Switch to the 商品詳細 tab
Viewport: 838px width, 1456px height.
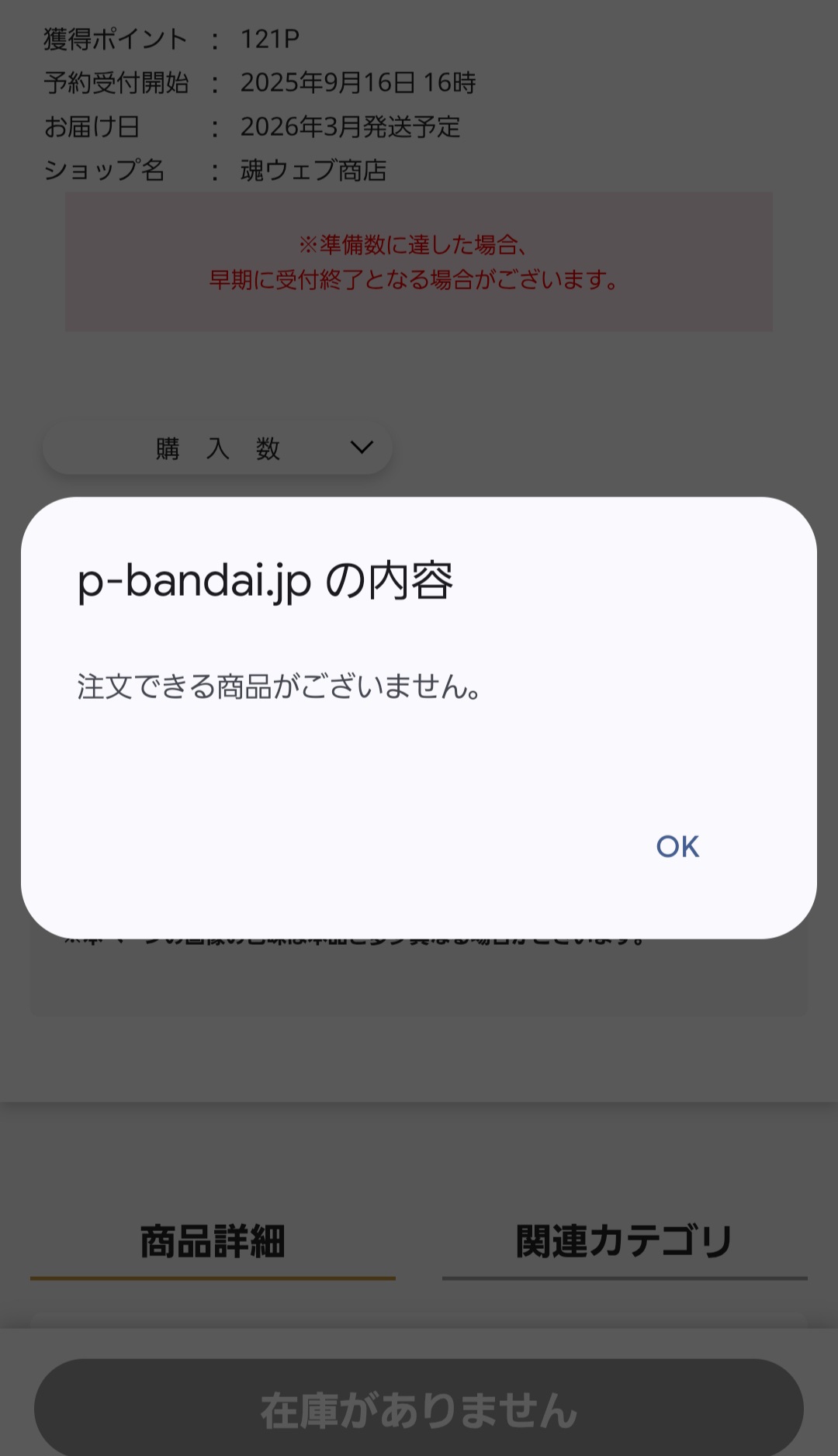click(213, 1241)
